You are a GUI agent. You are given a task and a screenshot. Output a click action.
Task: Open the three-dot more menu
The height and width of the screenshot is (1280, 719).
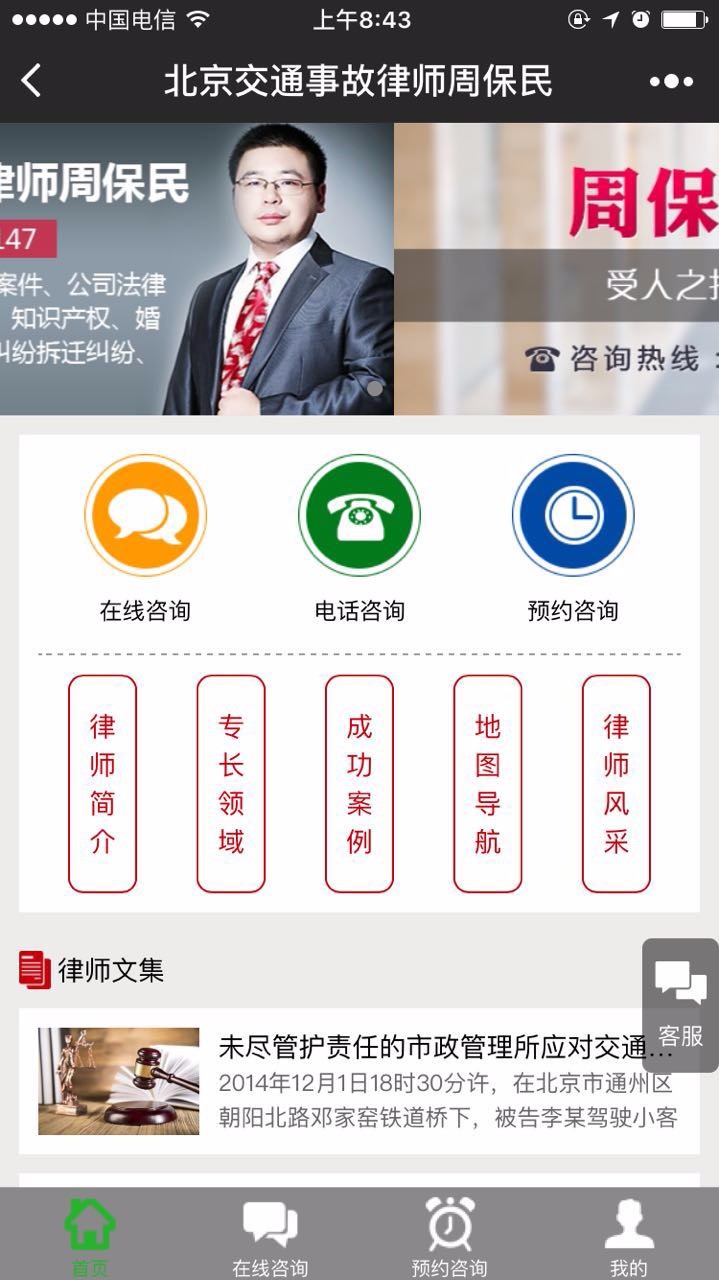click(x=671, y=81)
